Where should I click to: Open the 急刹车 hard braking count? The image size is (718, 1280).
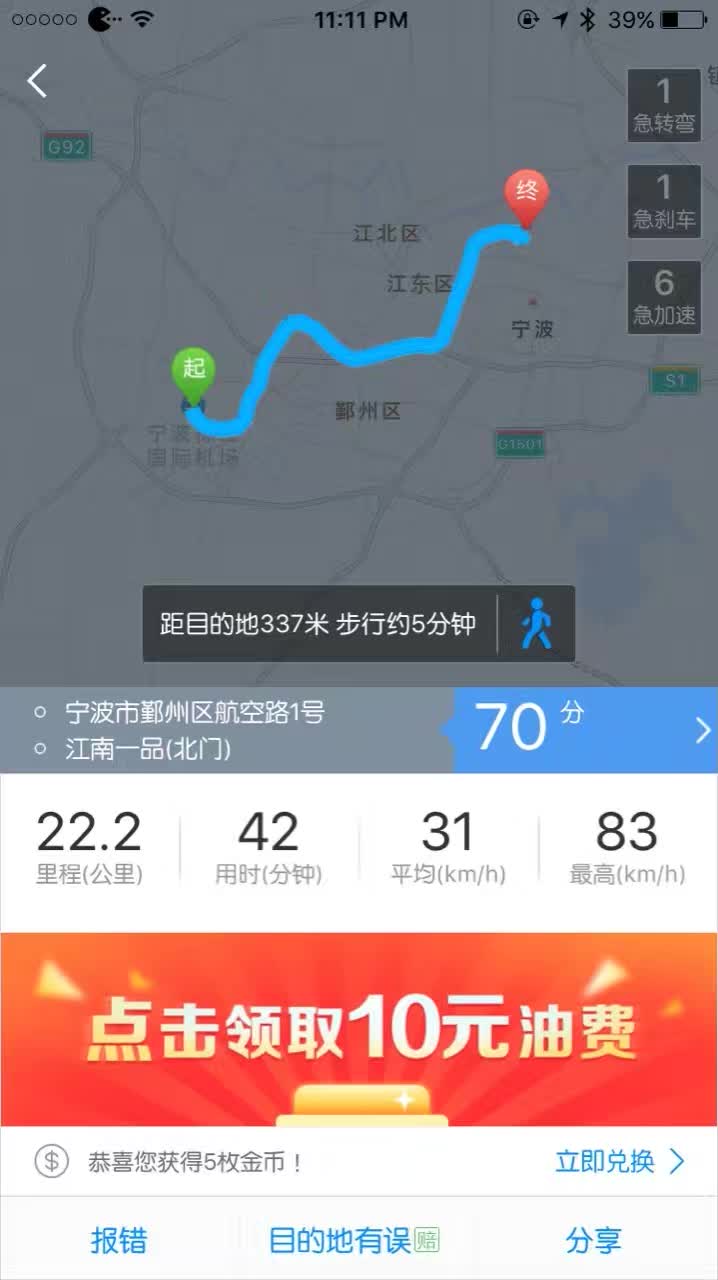664,201
